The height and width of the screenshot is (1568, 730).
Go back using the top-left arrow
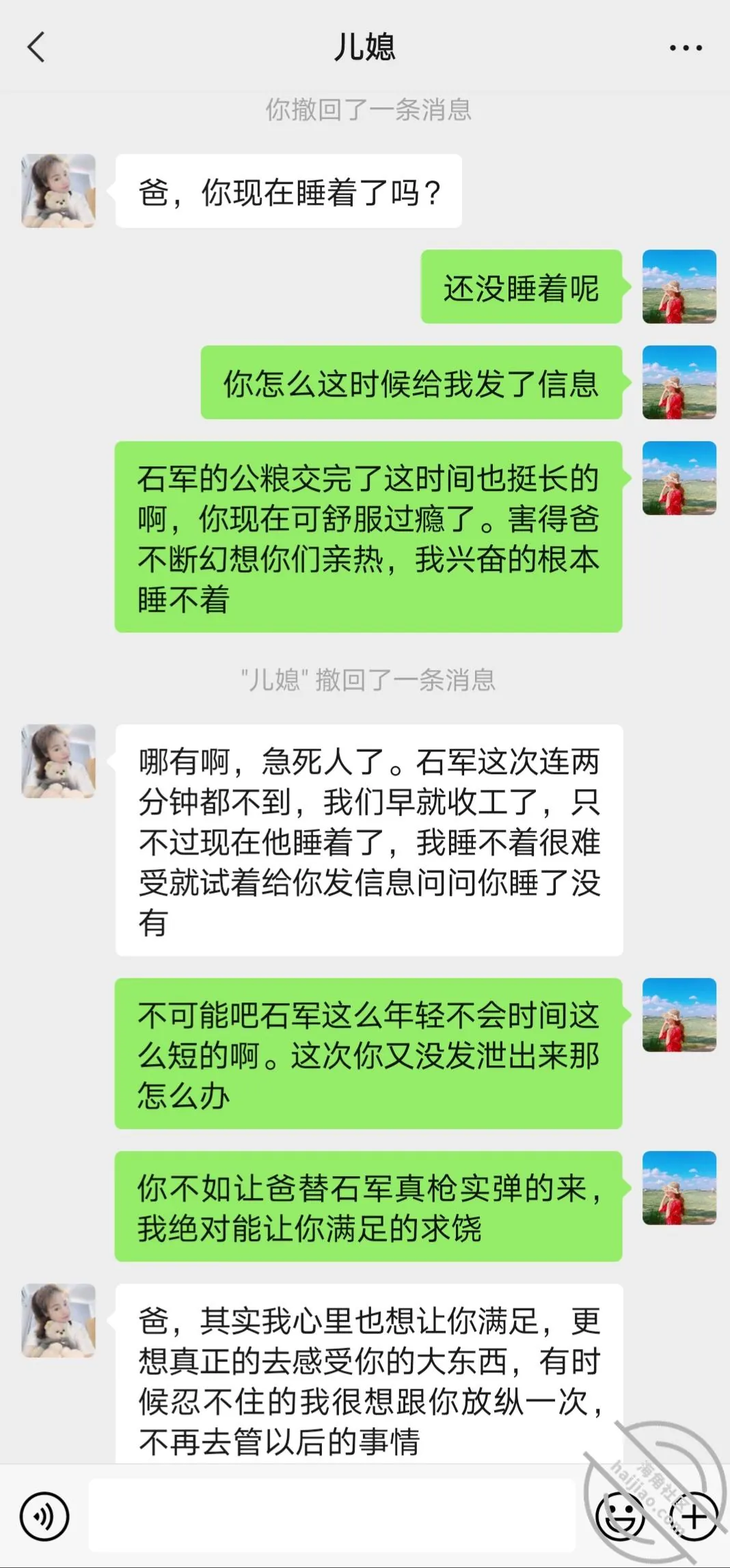(x=36, y=48)
